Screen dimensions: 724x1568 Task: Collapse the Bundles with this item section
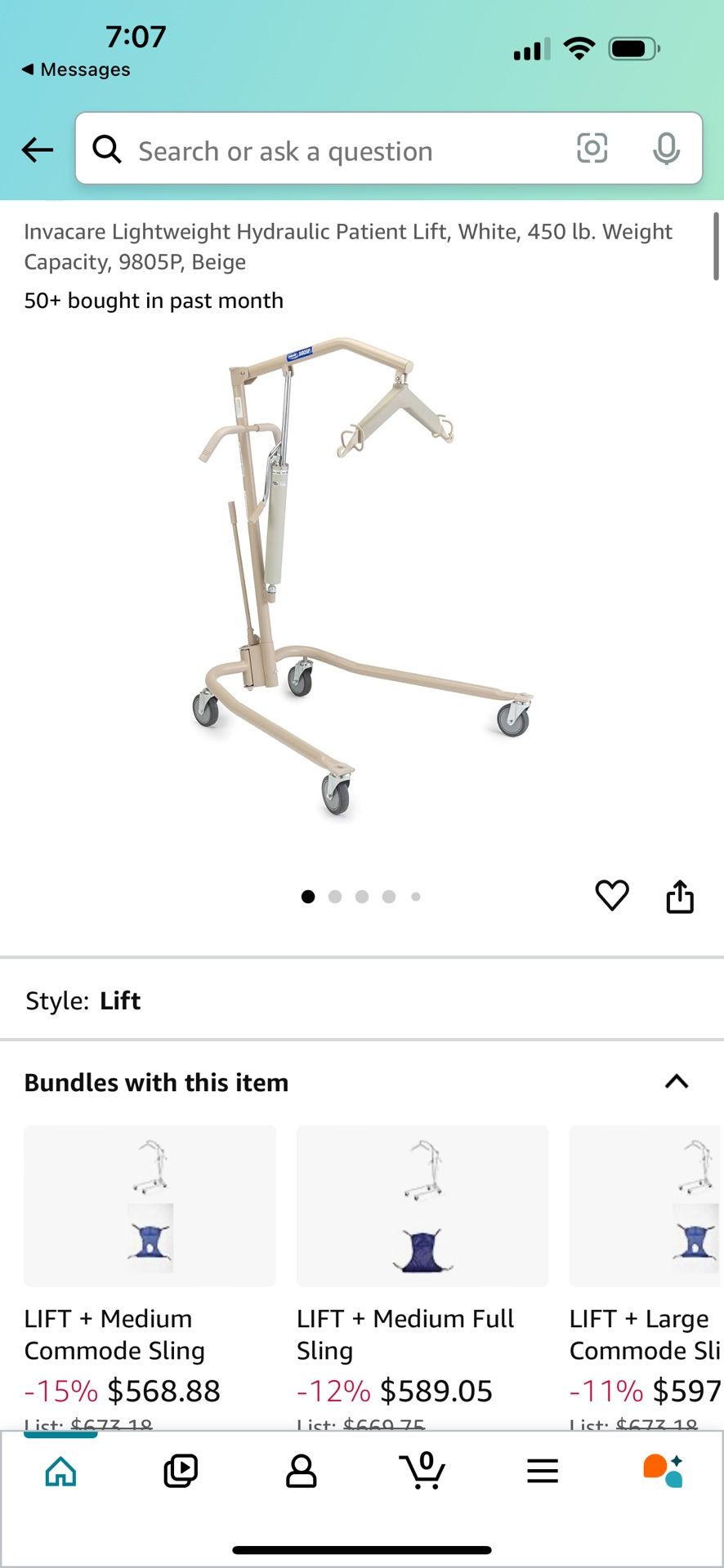677,1081
